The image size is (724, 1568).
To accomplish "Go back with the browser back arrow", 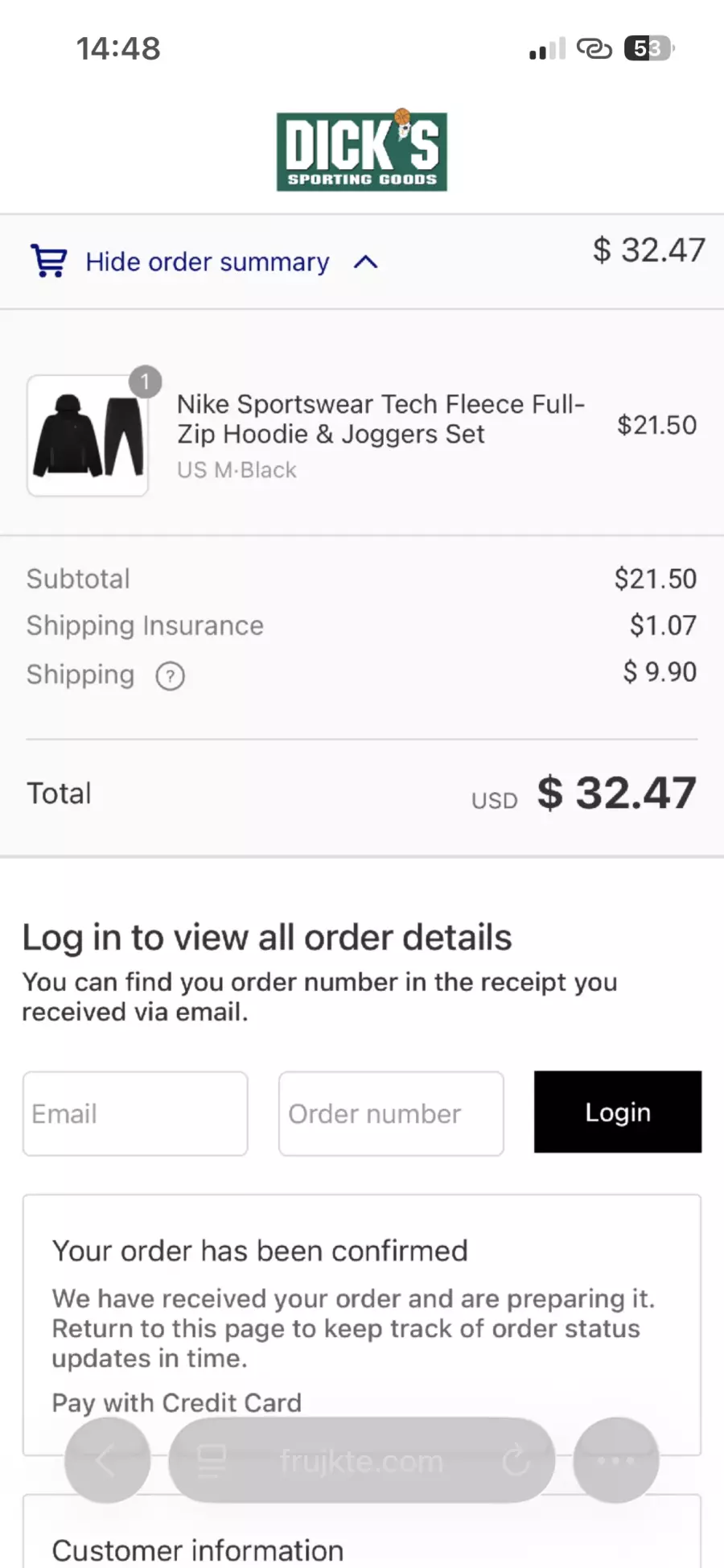I will tap(107, 1460).
